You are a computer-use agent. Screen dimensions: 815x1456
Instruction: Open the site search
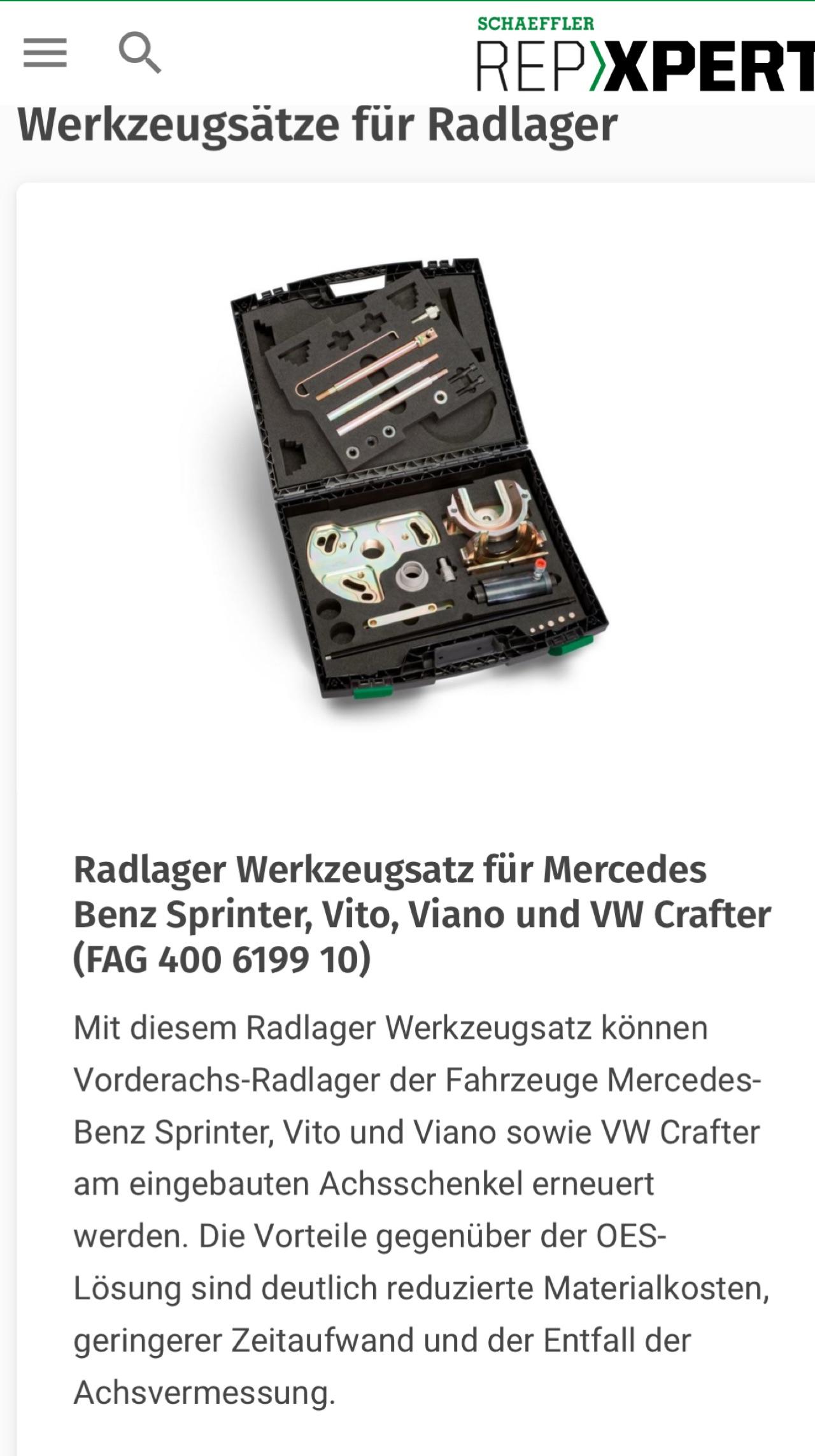140,53
